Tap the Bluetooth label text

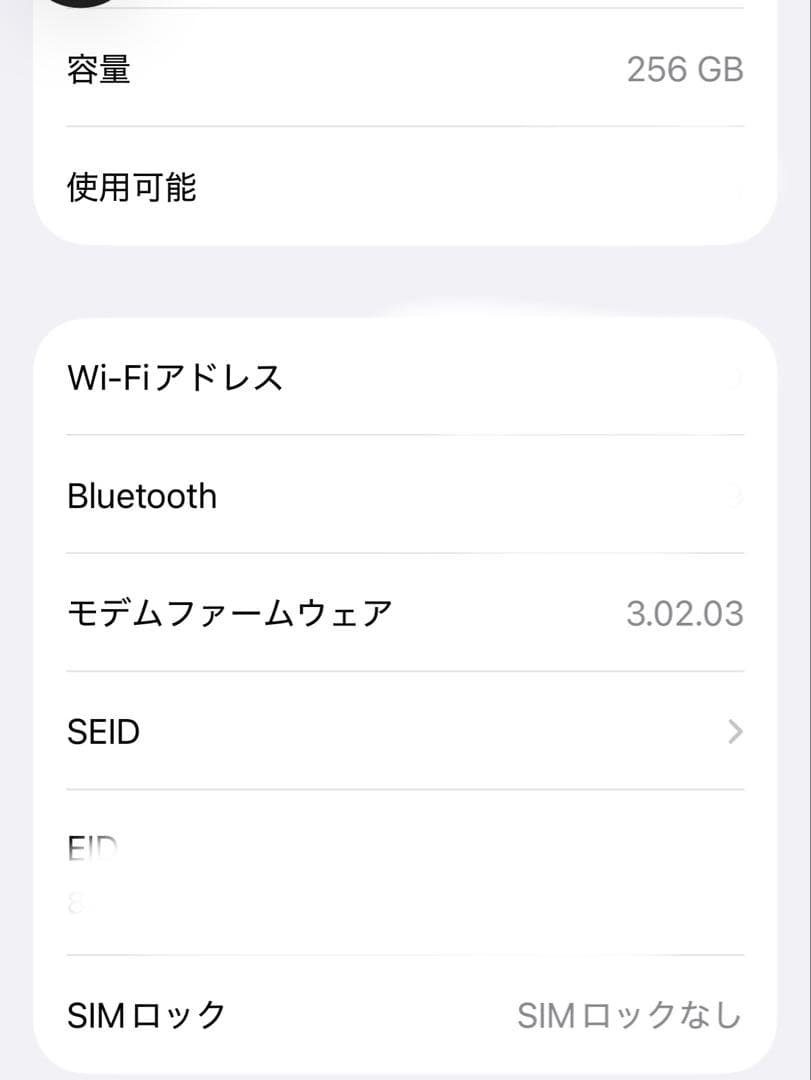[x=142, y=495]
